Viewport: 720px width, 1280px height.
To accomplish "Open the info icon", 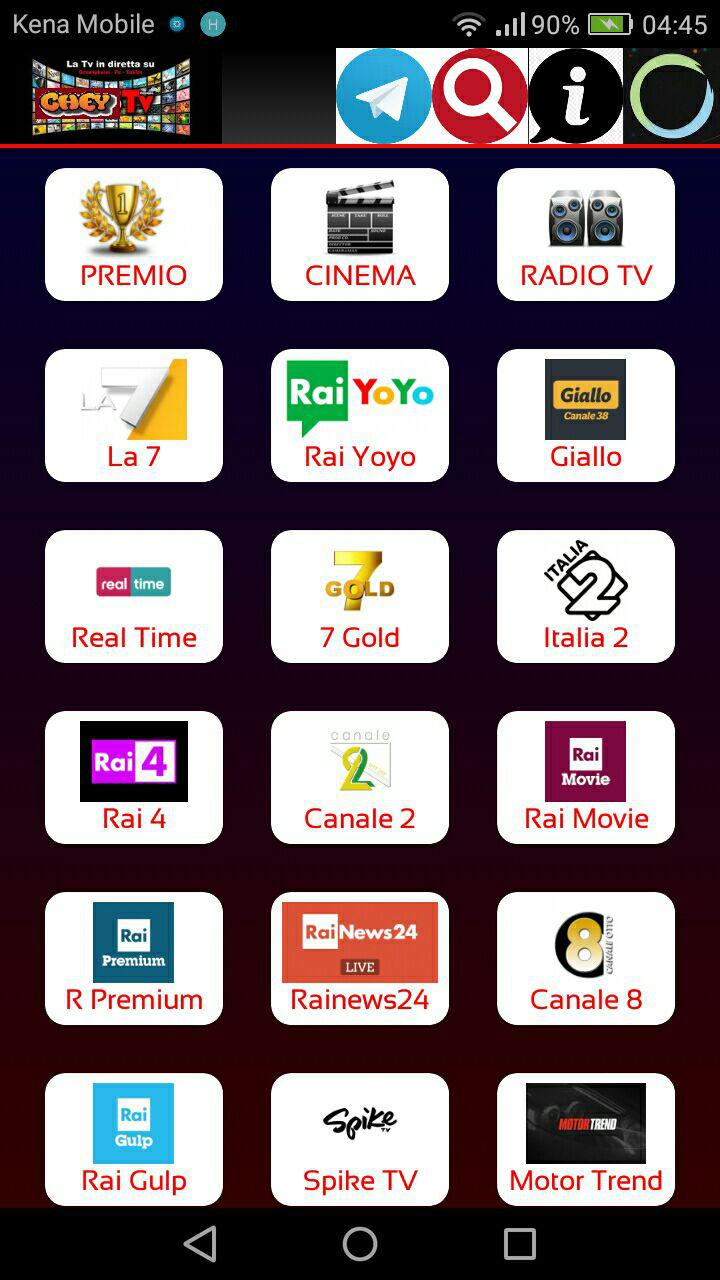I will pos(575,96).
